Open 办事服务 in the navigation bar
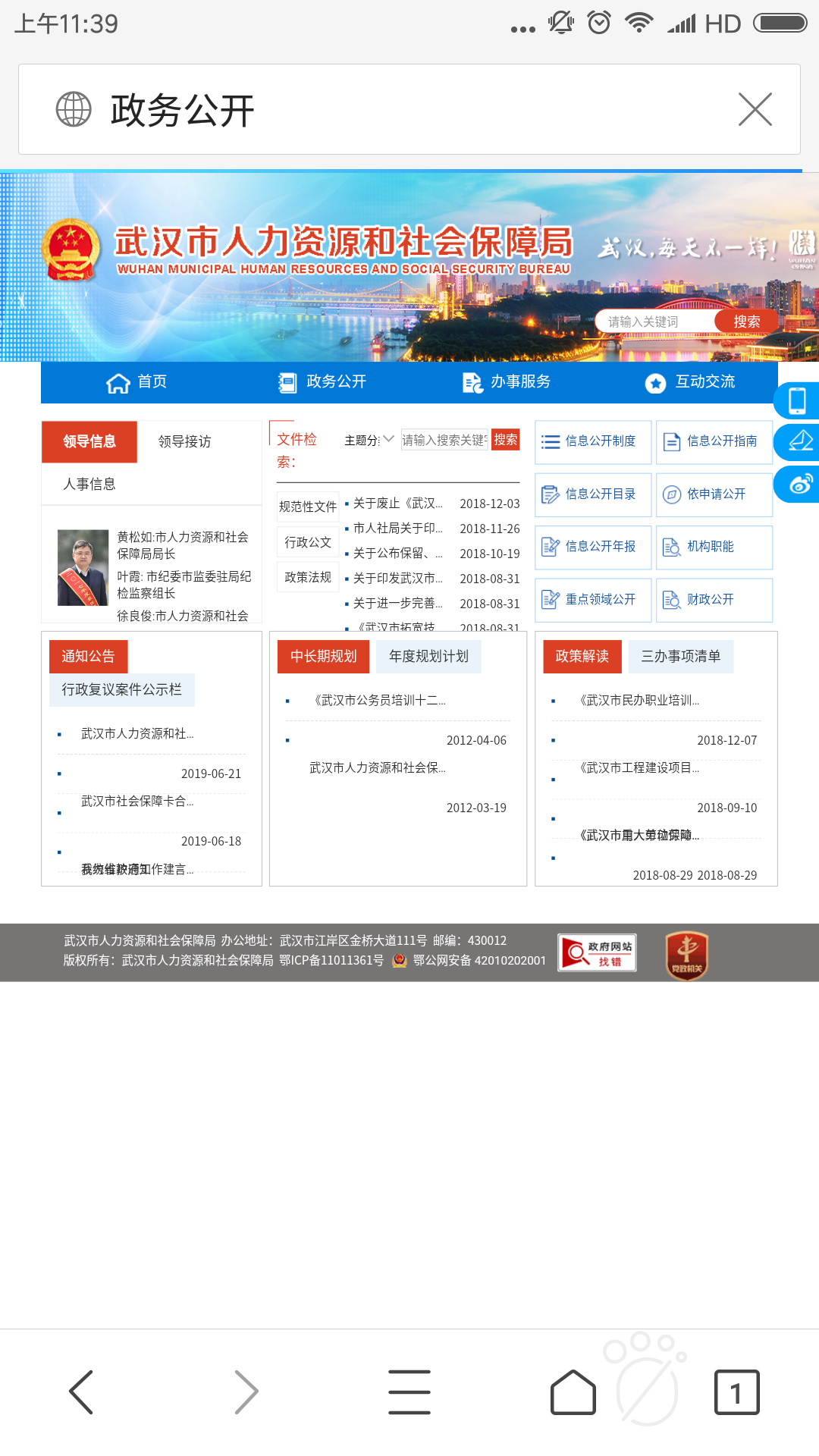 click(x=507, y=382)
